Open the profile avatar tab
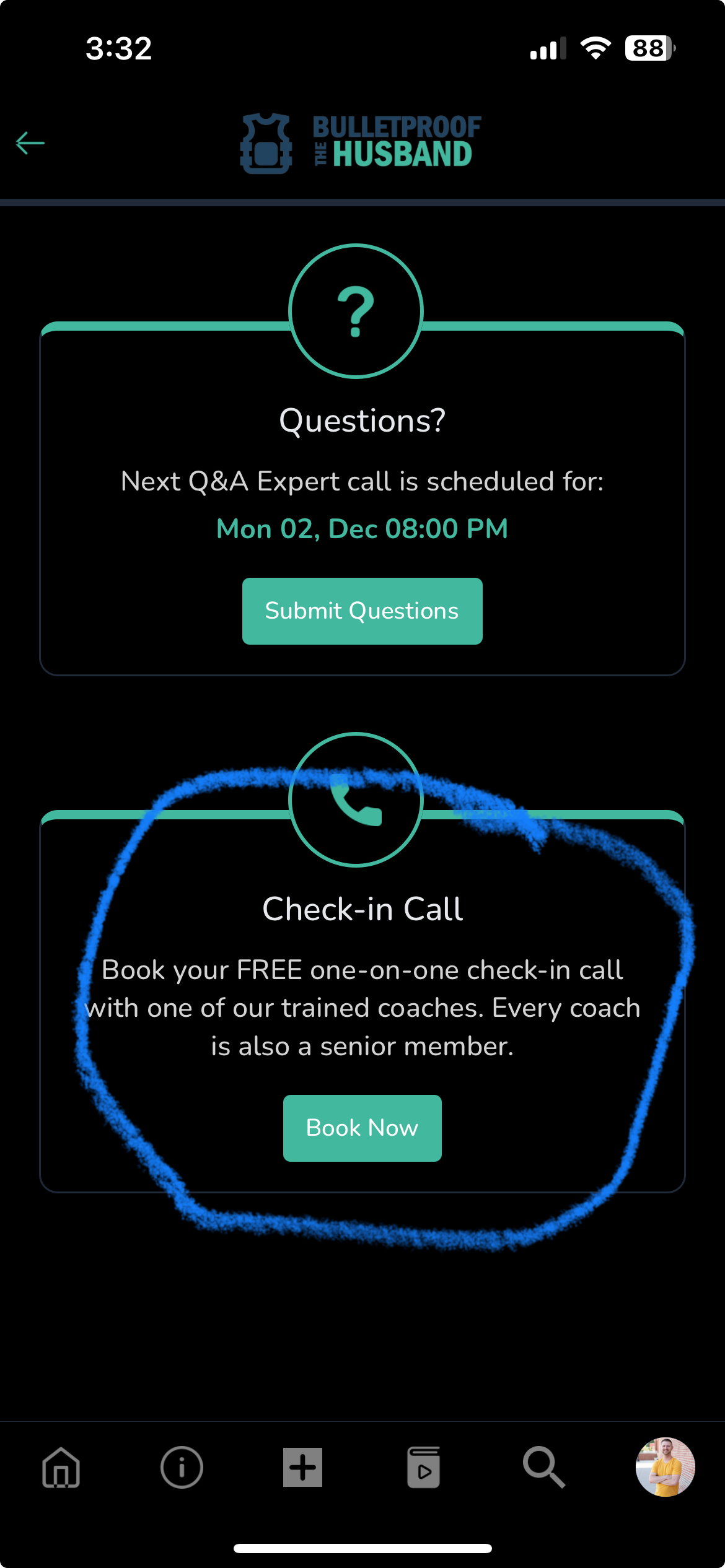 pyautogui.click(x=665, y=1467)
